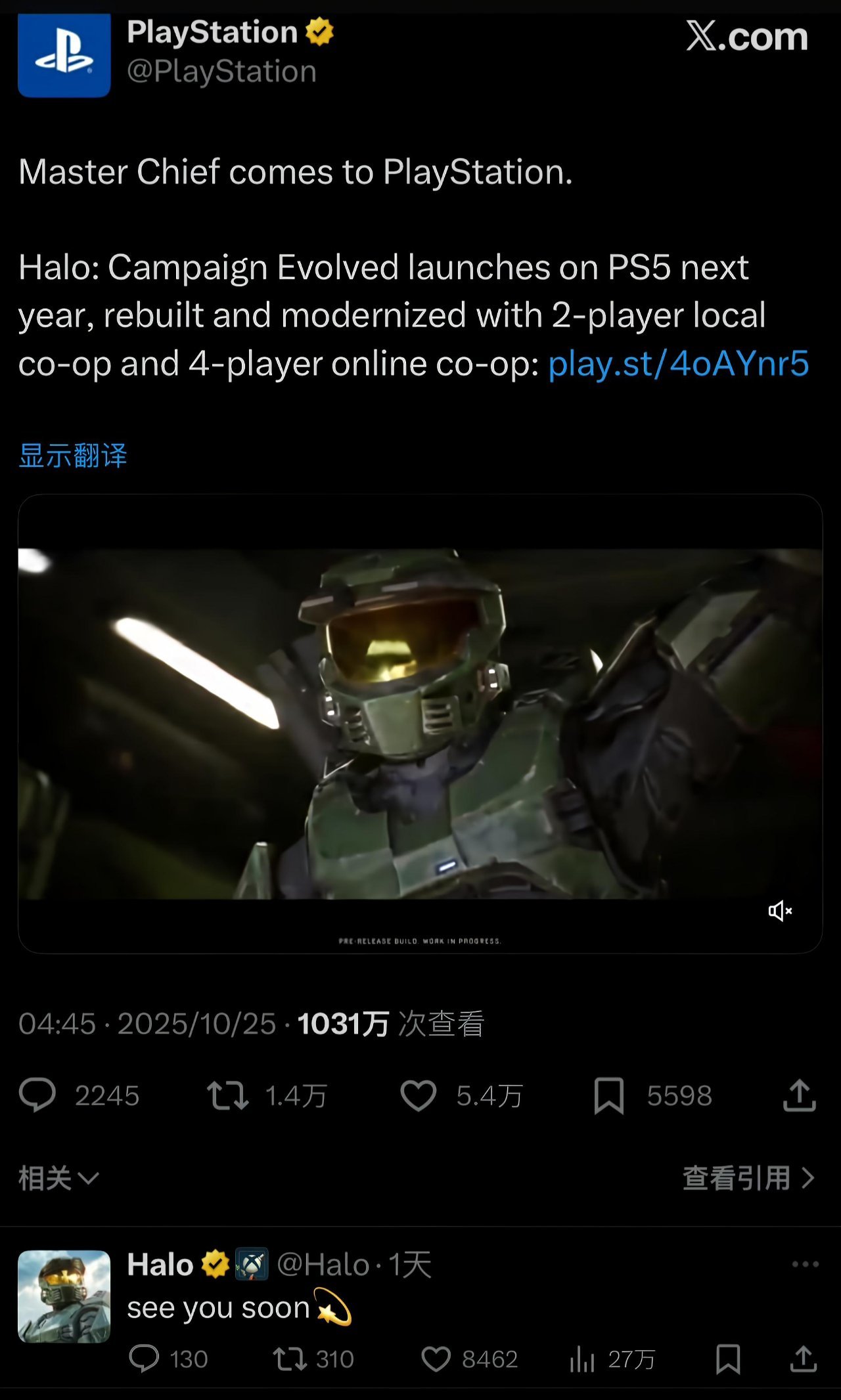841x1400 pixels.
Task: Comment on Halo's see you soon reply
Action: 144,1359
